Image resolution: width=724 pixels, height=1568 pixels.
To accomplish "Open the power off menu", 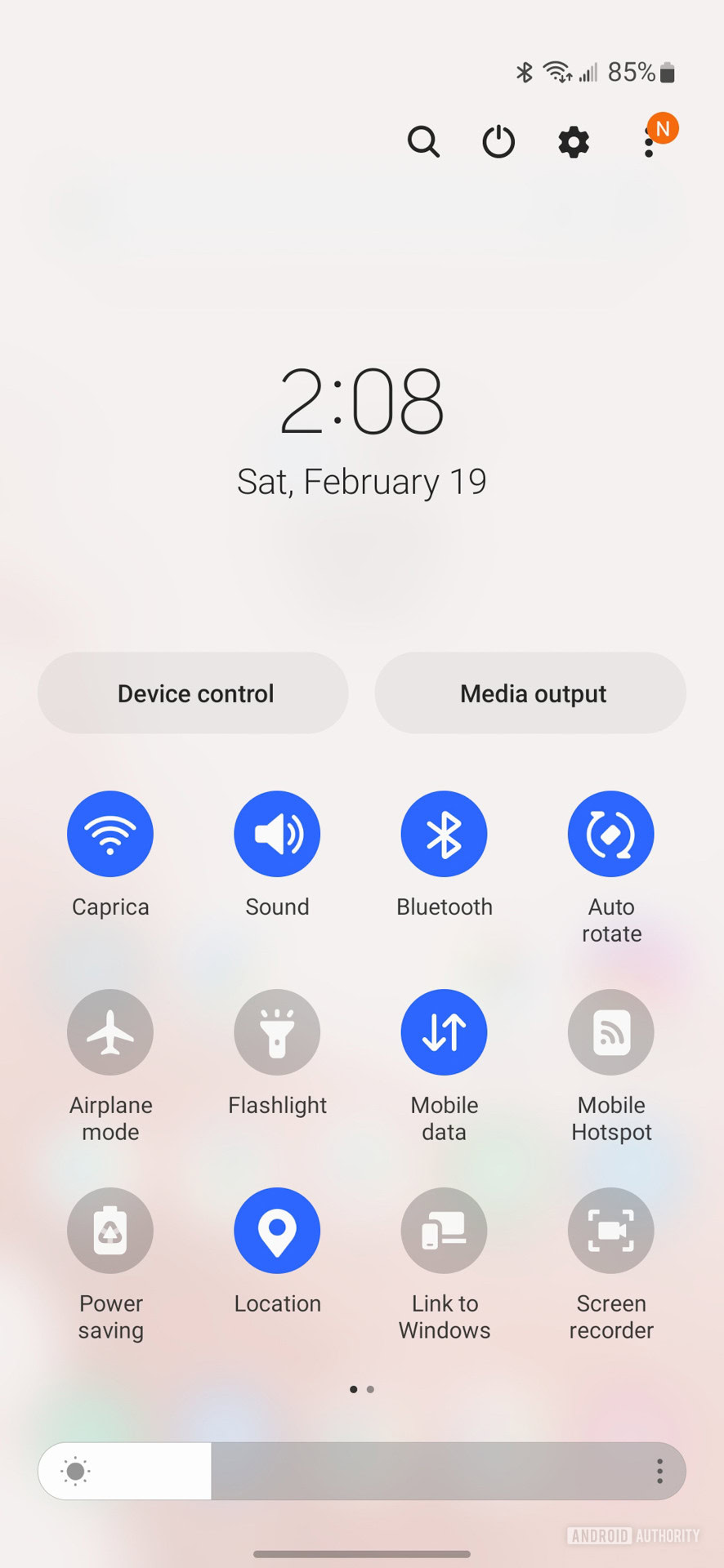I will click(x=498, y=142).
